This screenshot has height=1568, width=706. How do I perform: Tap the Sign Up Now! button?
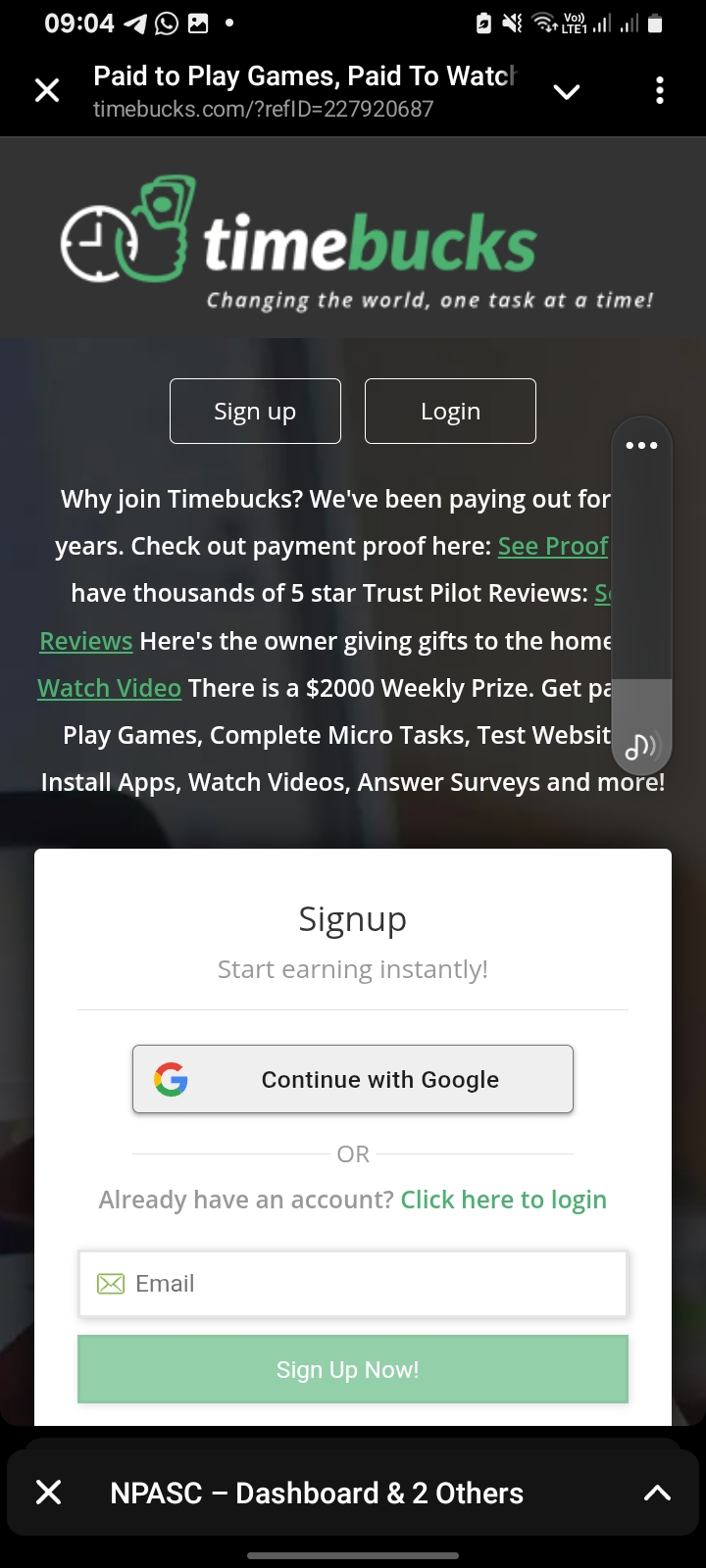coord(353,1369)
